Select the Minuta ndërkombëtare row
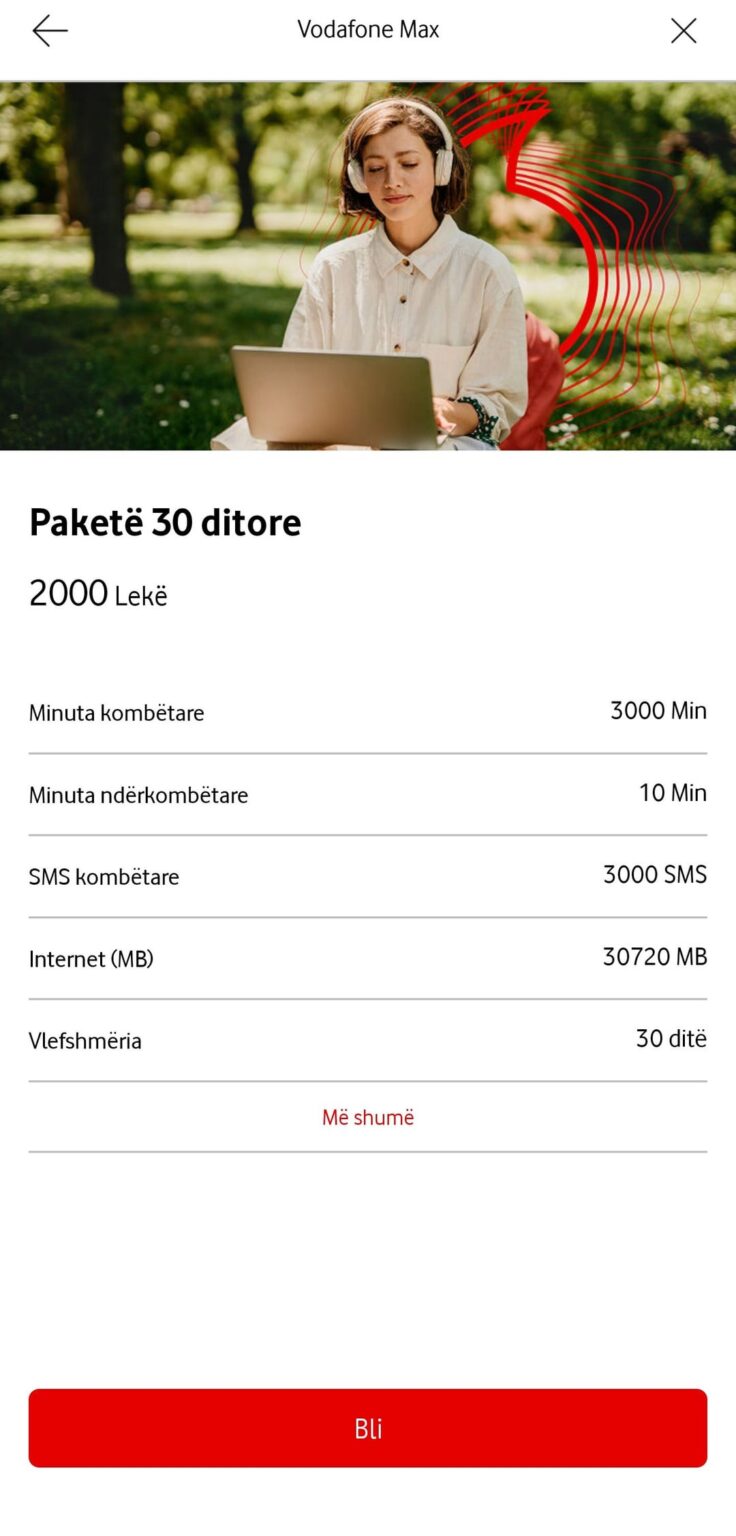The image size is (736, 1536). coord(368,794)
